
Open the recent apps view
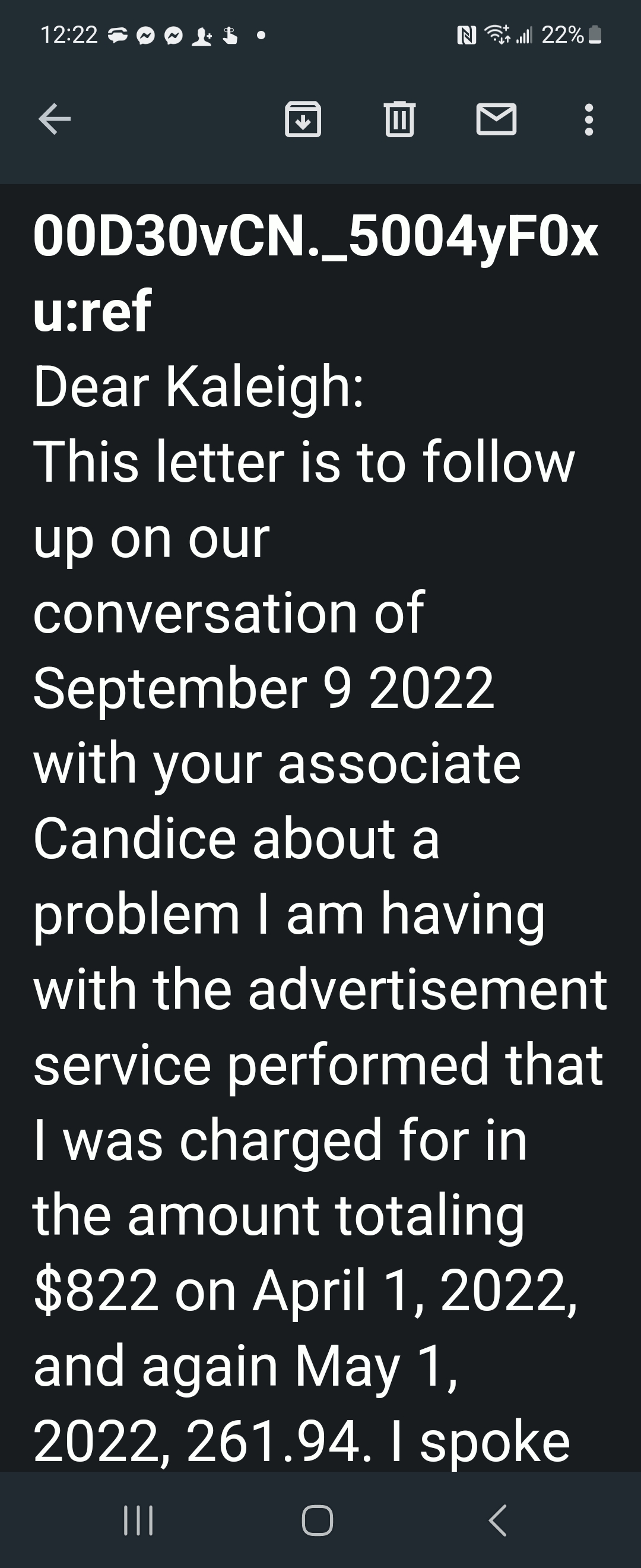(139, 1520)
